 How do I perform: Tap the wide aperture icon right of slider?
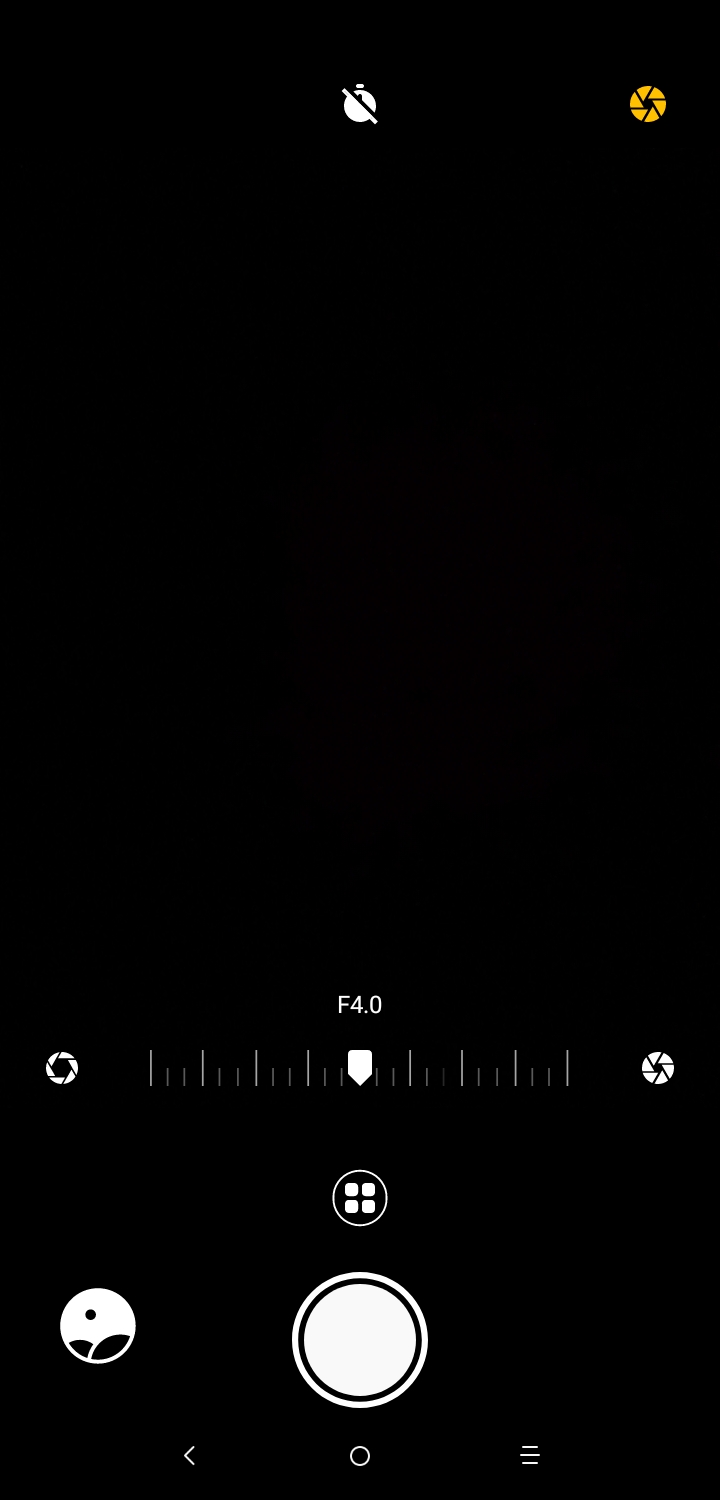click(x=658, y=1068)
